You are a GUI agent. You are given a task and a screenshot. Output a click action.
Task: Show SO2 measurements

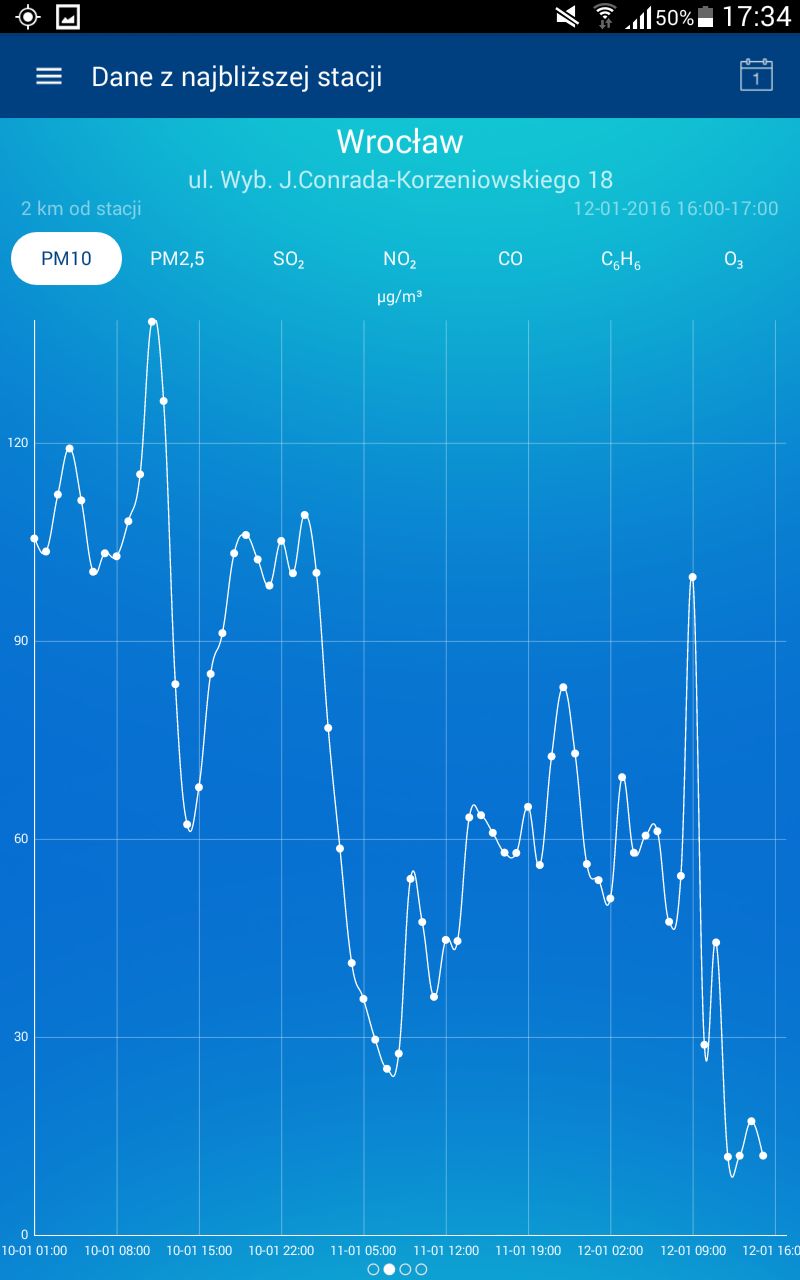(288, 260)
